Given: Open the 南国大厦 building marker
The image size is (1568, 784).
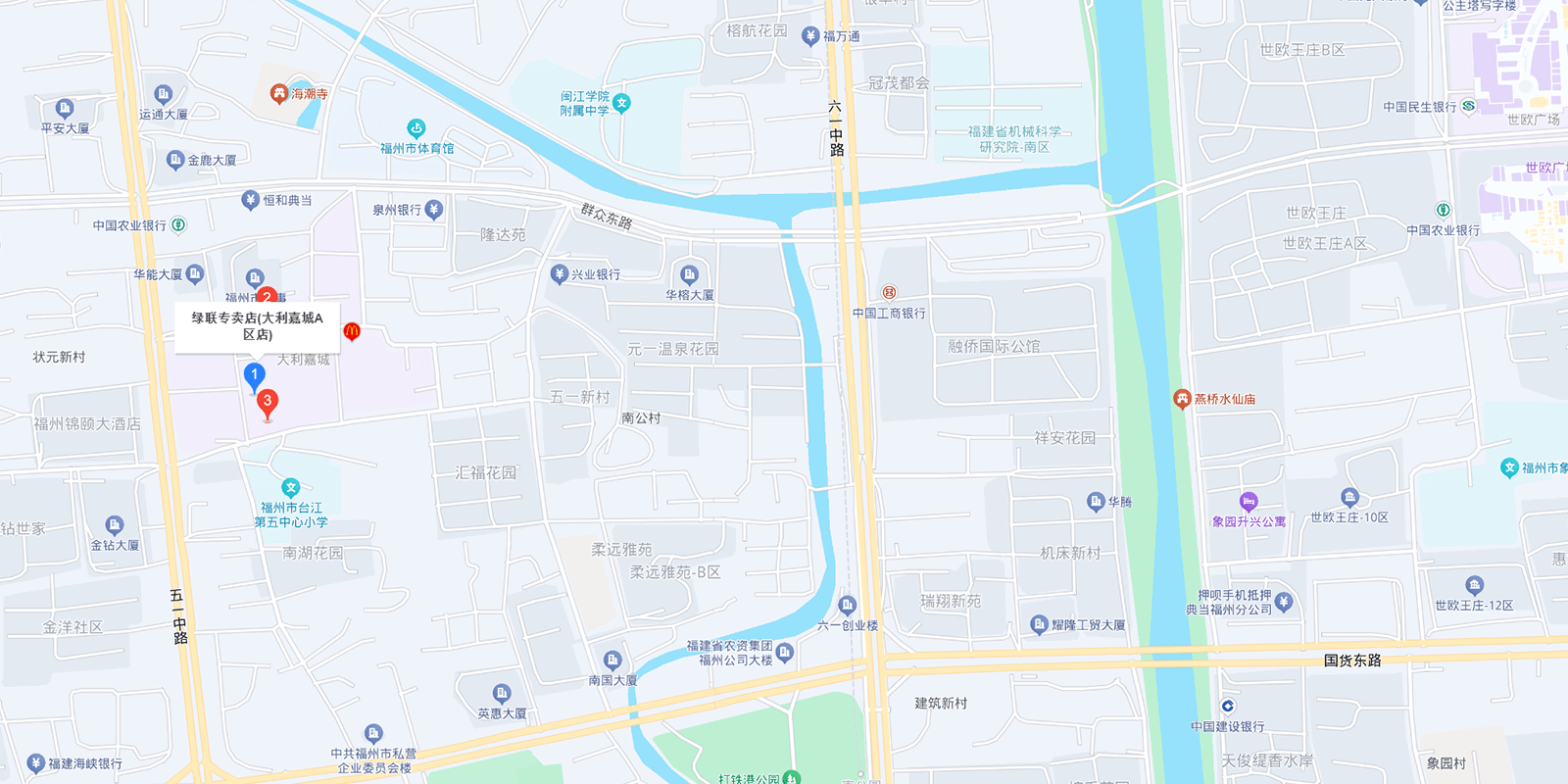Looking at the screenshot, I should (612, 661).
